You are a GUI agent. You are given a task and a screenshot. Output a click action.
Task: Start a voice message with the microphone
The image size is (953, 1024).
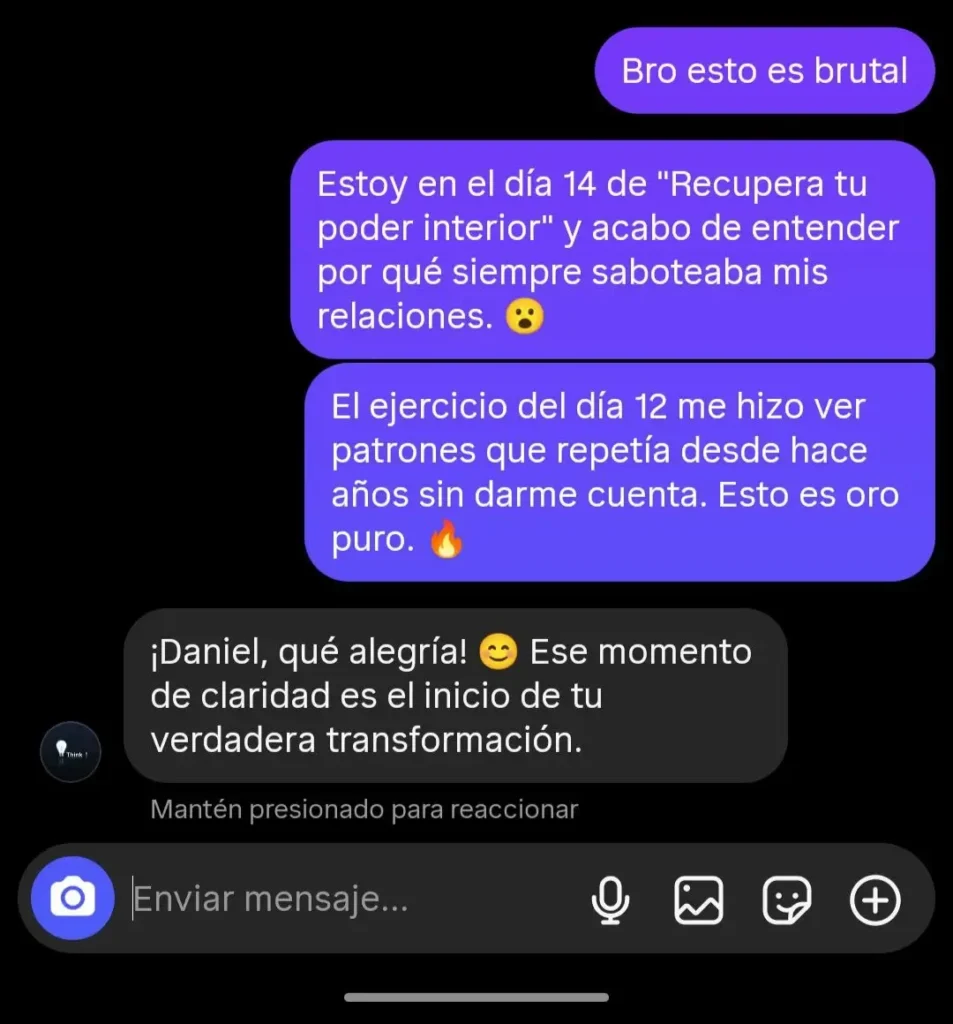610,899
